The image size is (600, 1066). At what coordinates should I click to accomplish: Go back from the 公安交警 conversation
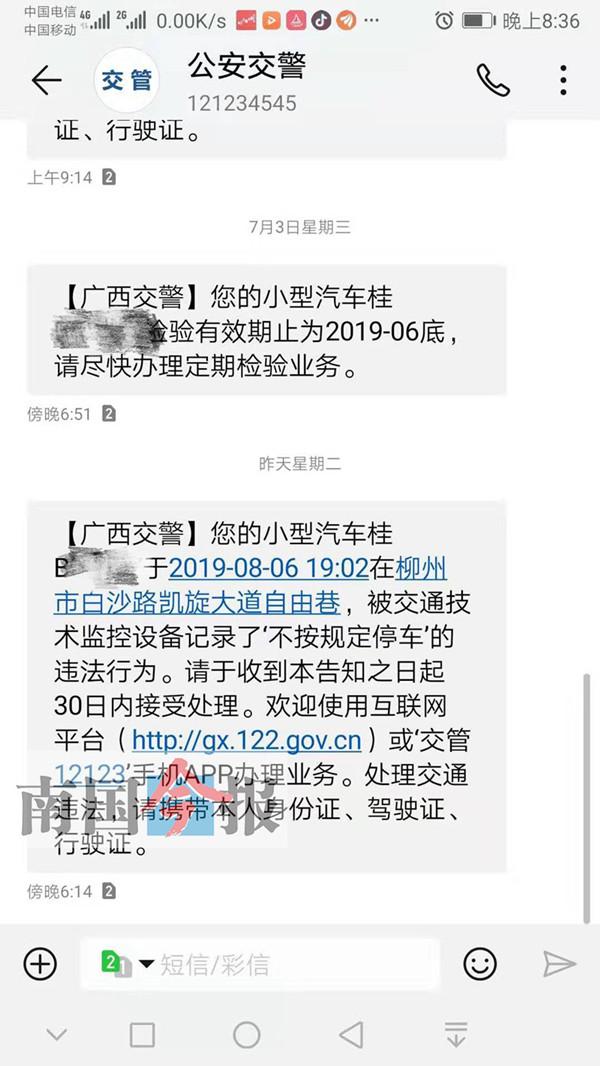click(46, 81)
